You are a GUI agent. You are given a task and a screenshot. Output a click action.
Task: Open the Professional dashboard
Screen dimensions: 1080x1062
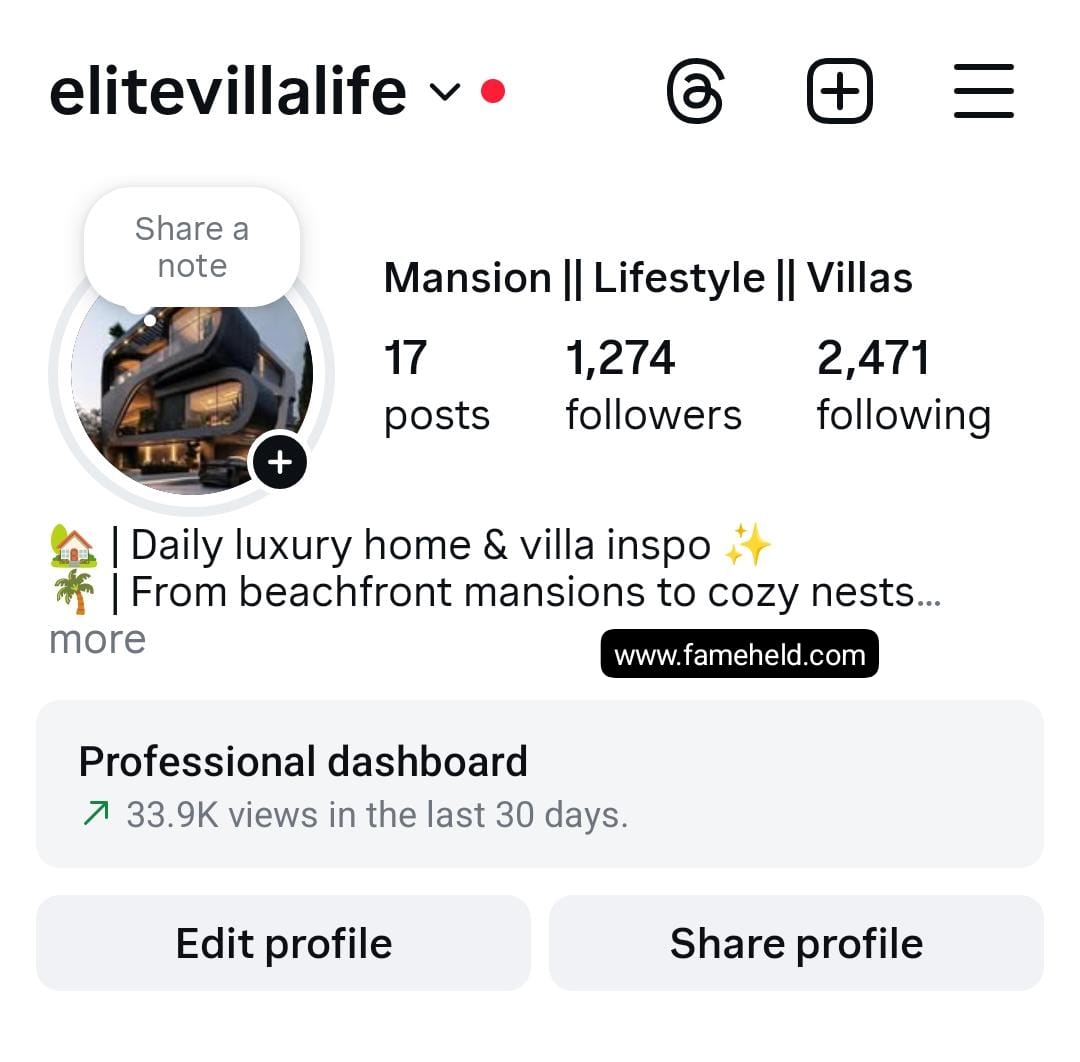pos(540,784)
